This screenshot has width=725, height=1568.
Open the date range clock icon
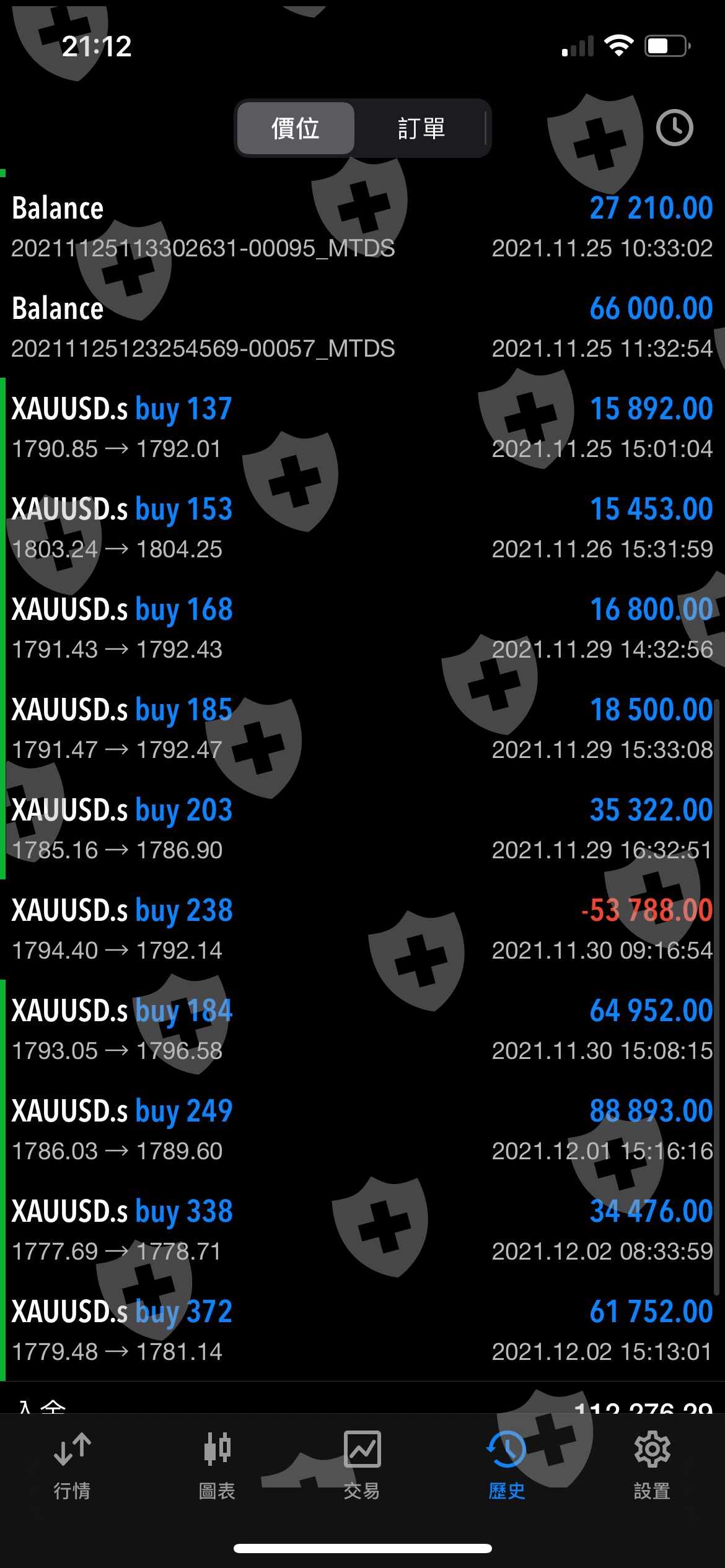coord(674,128)
